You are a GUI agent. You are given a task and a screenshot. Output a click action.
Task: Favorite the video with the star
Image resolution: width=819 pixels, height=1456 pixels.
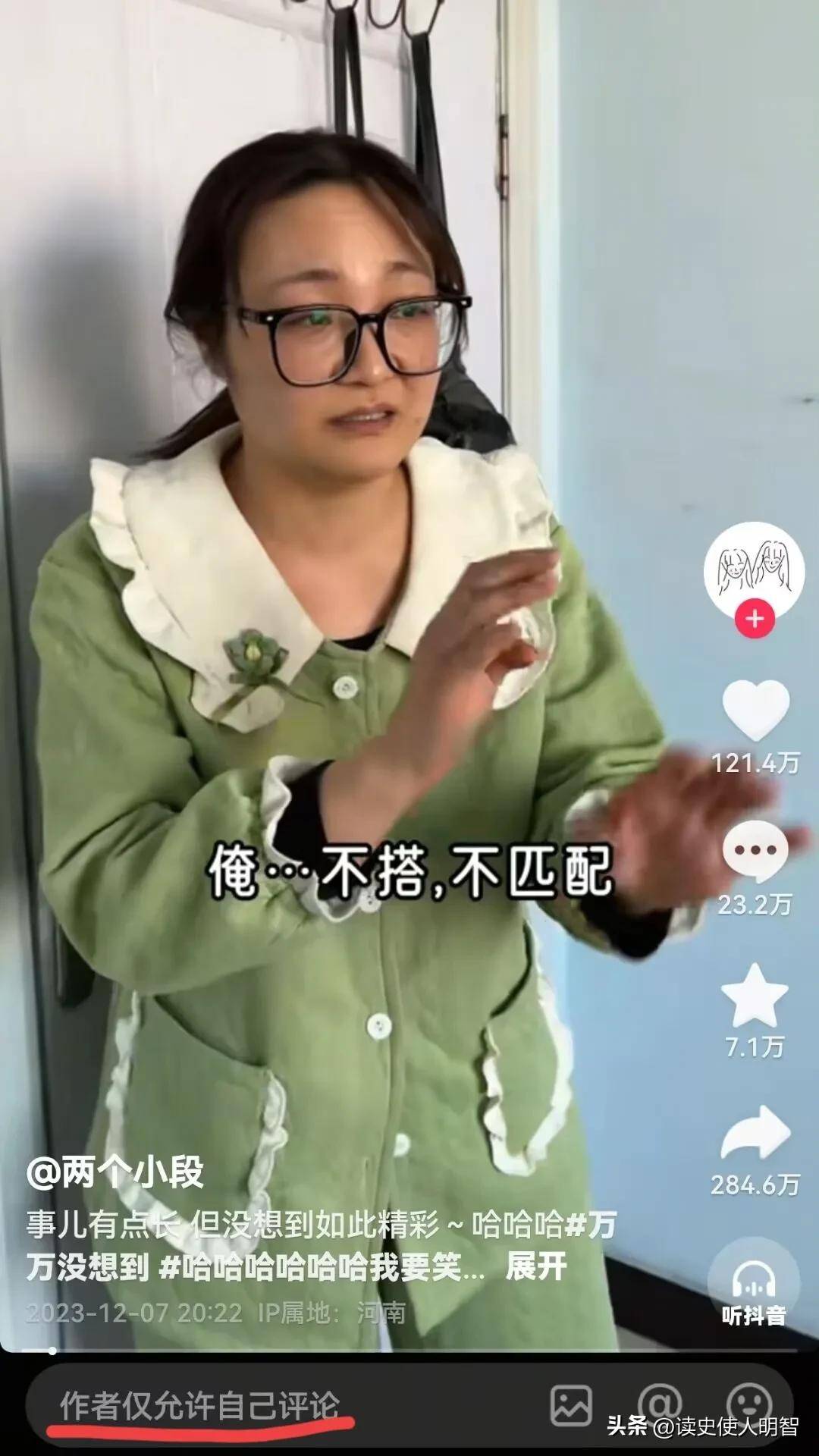[755, 996]
